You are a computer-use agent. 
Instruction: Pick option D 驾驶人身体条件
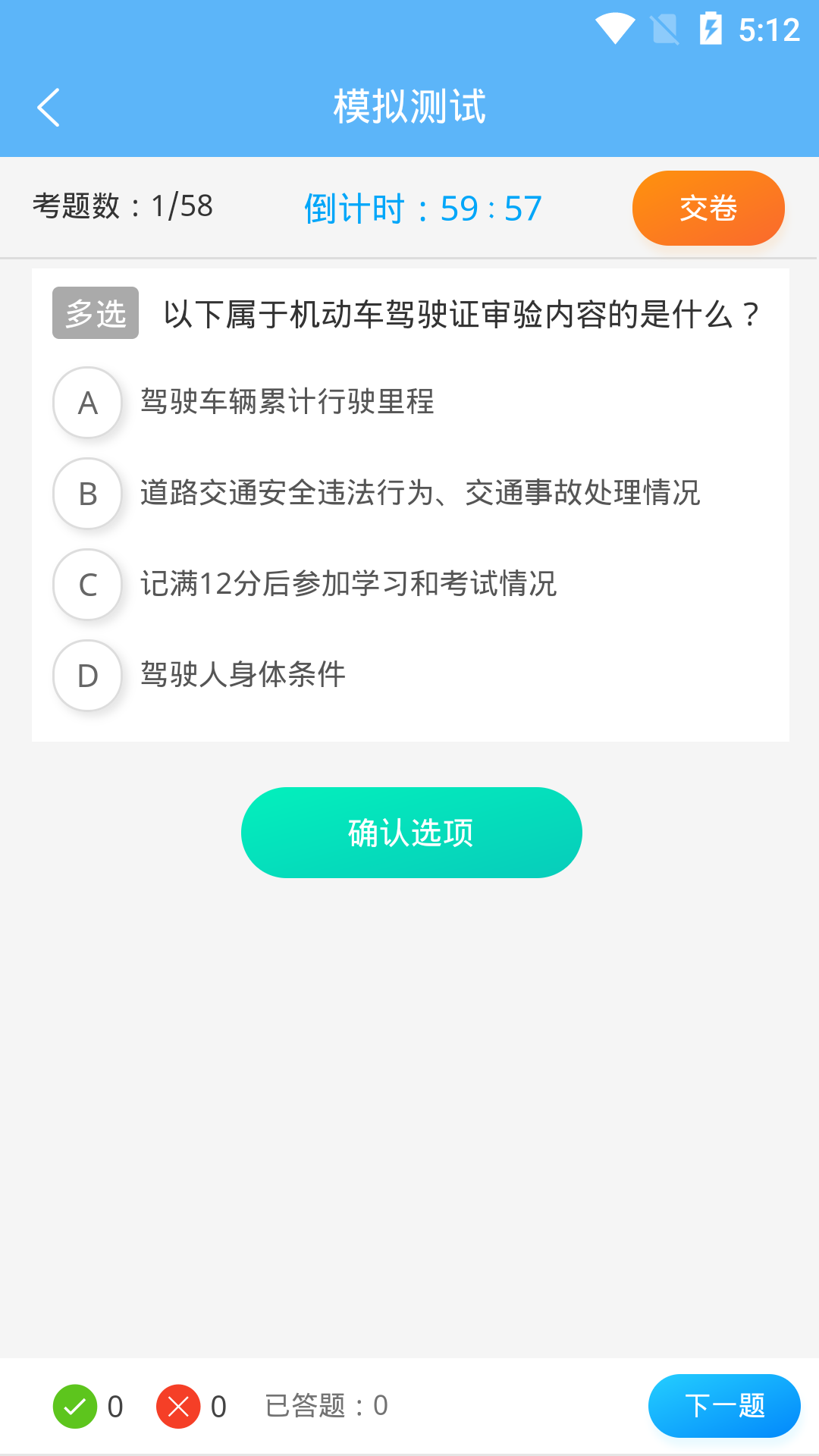pyautogui.click(x=88, y=676)
